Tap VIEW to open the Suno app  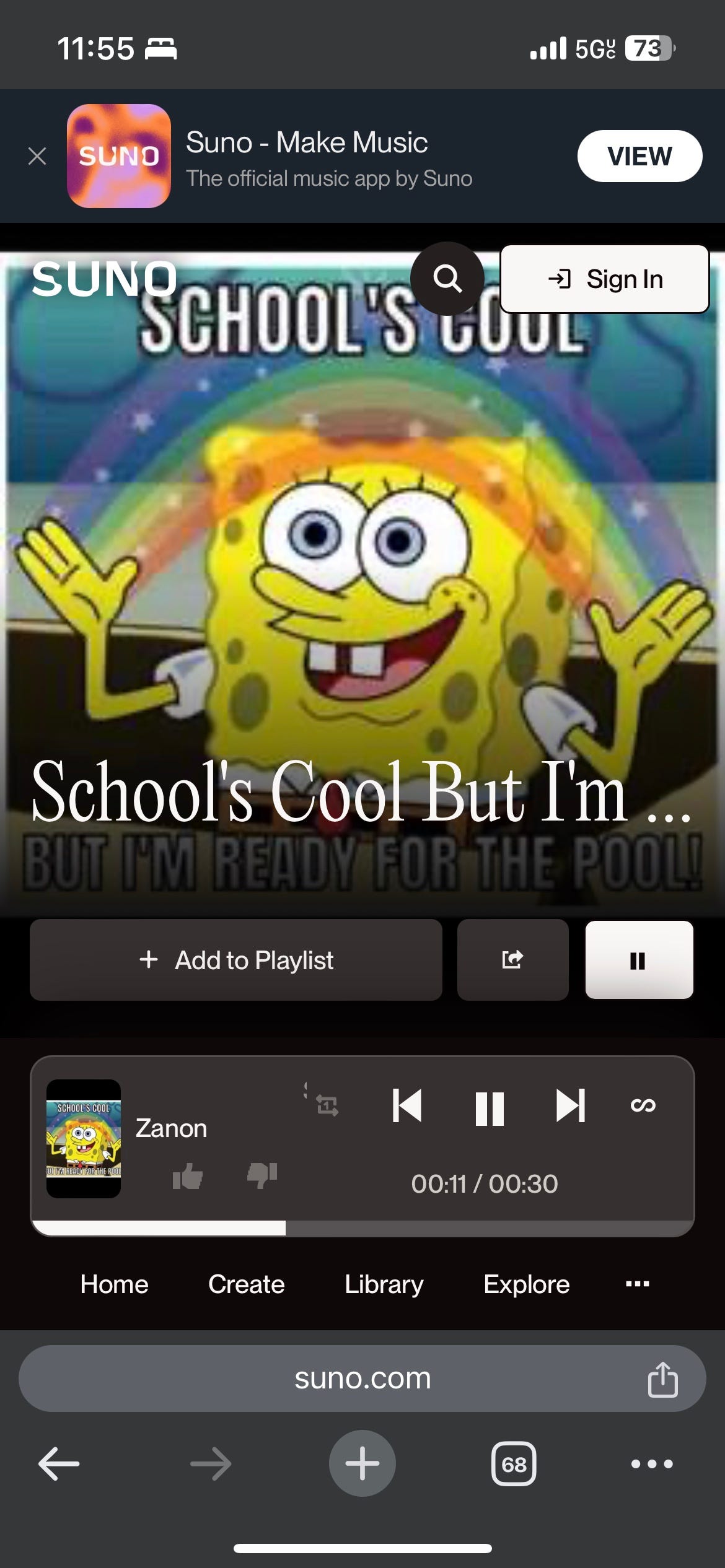pyautogui.click(x=639, y=156)
